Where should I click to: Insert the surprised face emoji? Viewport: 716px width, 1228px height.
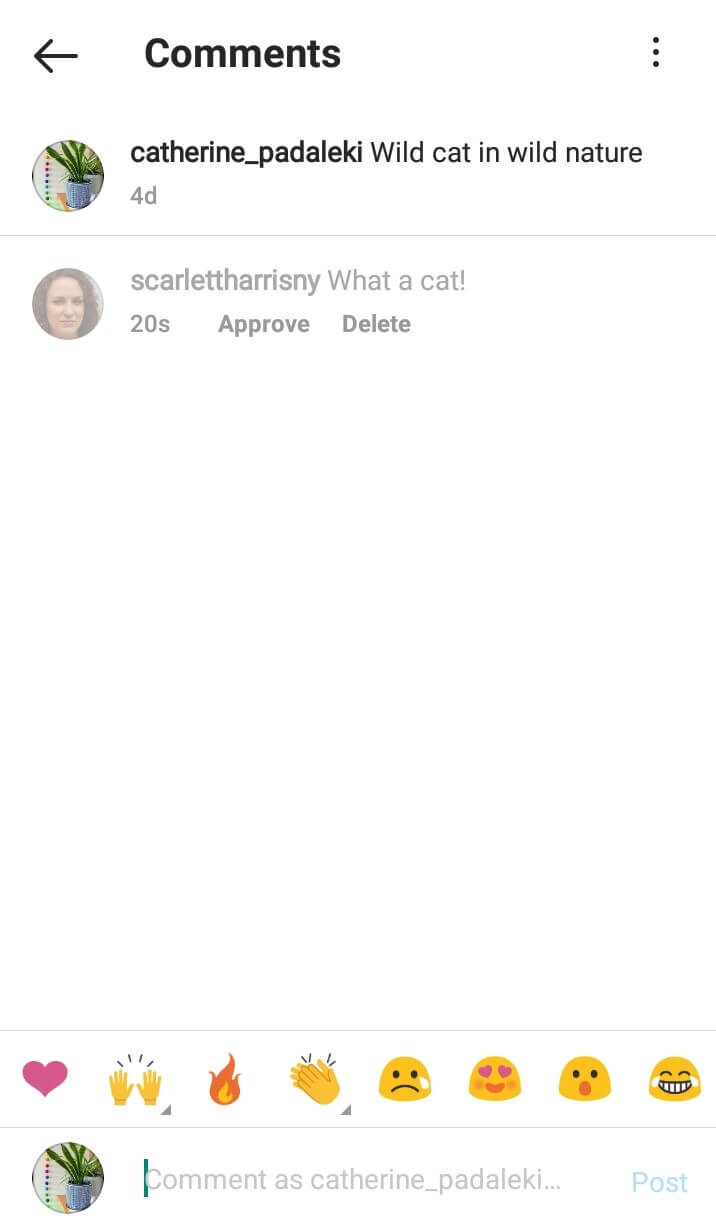[584, 1080]
